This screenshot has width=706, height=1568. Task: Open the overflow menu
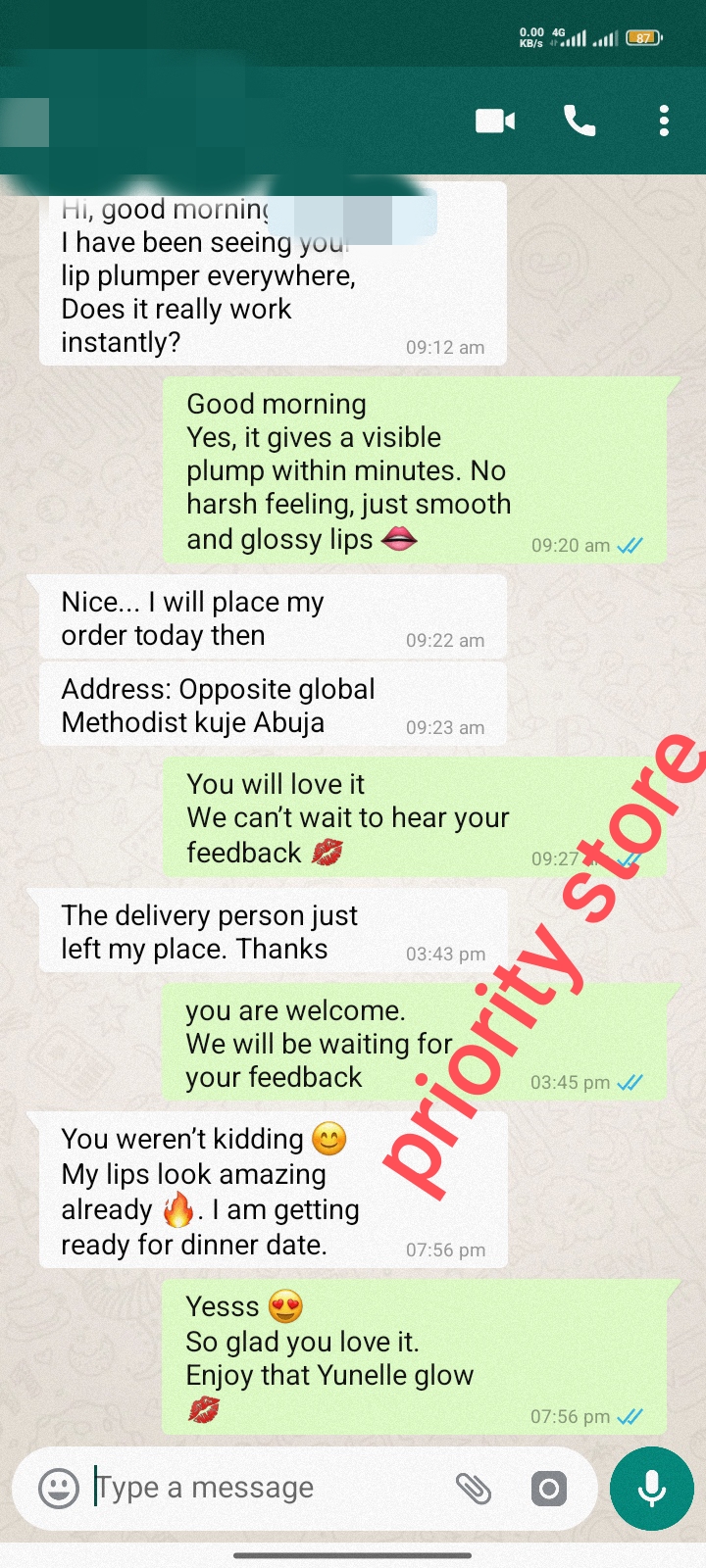(664, 121)
